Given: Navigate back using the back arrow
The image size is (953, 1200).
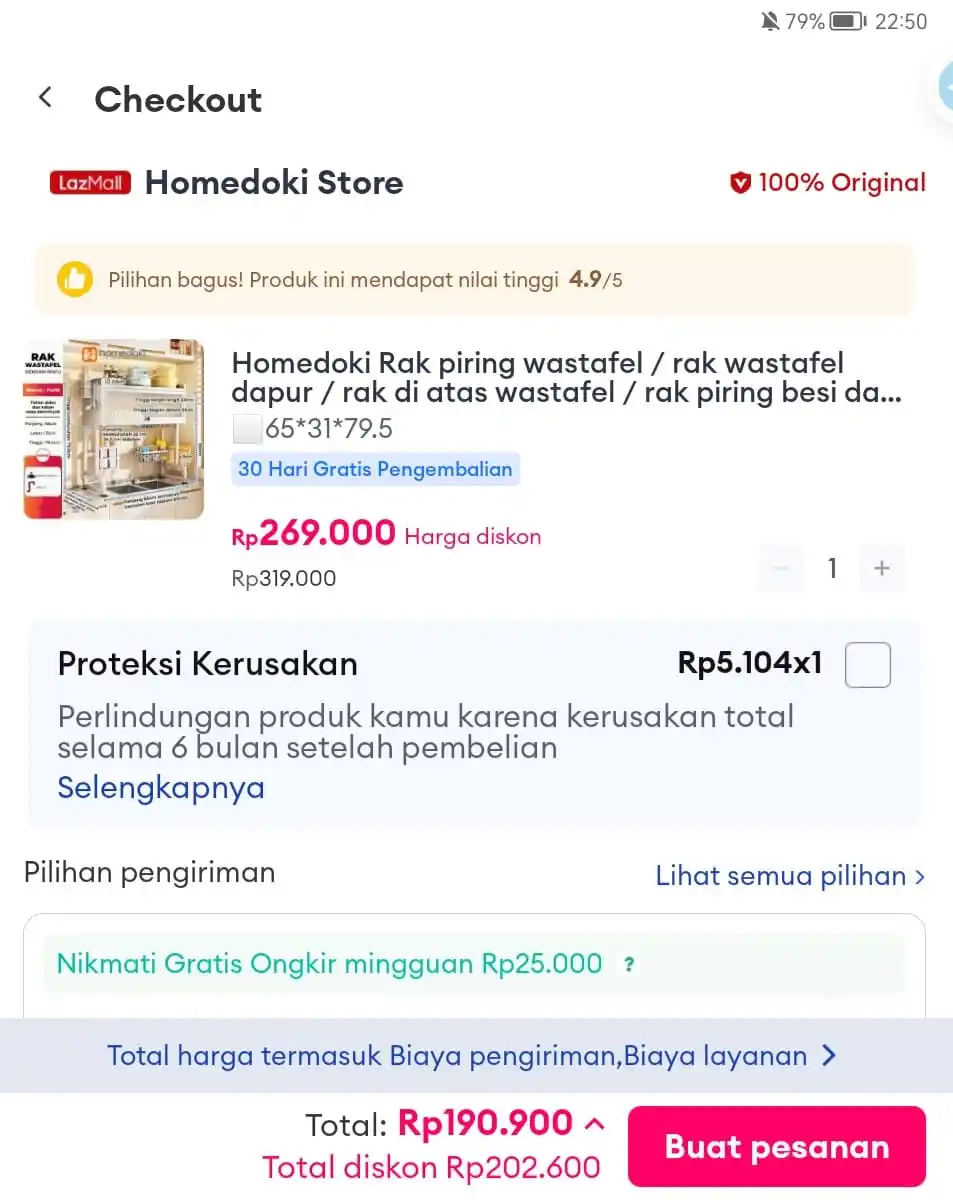Looking at the screenshot, I should [x=45, y=96].
